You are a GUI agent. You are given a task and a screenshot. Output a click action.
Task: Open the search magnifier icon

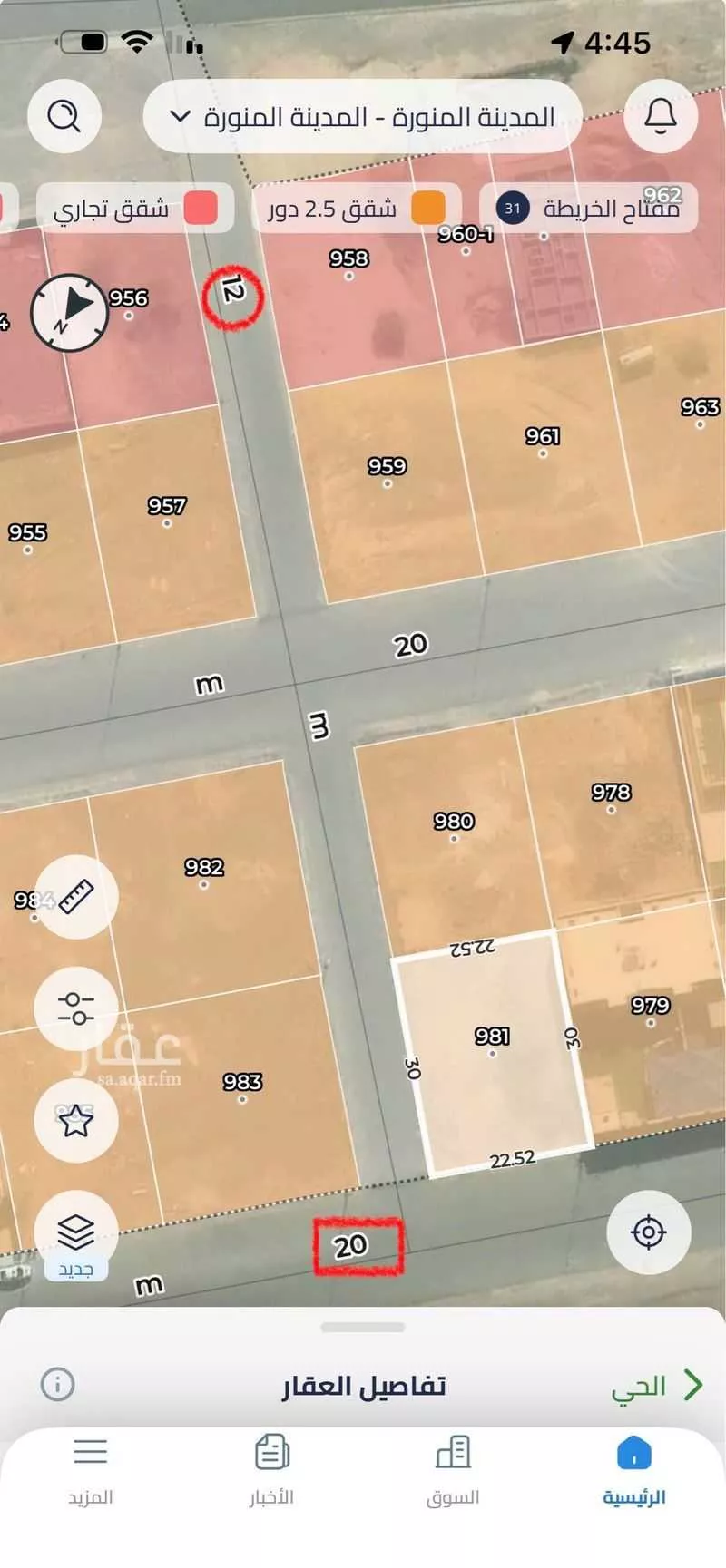pyautogui.click(x=62, y=116)
